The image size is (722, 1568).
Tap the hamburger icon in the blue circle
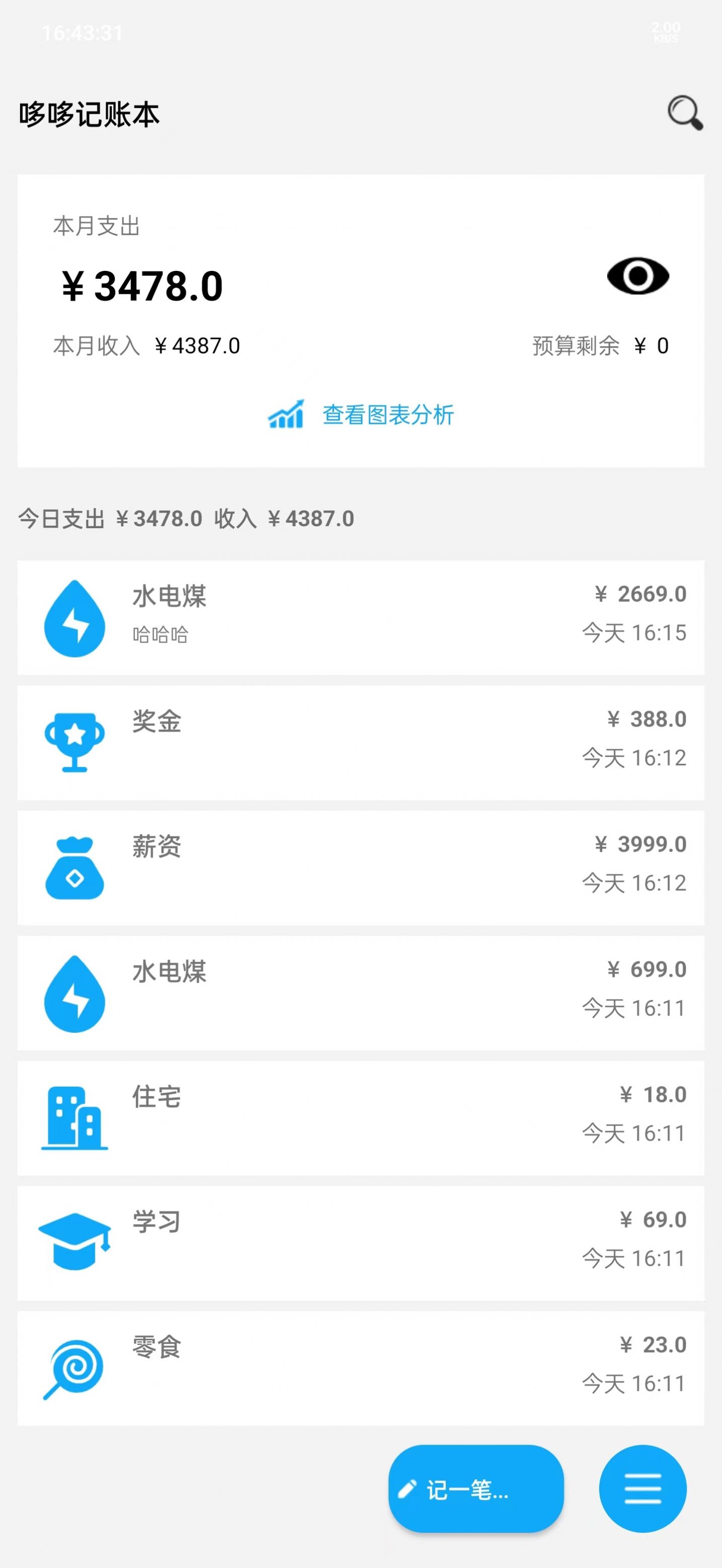[642, 1488]
